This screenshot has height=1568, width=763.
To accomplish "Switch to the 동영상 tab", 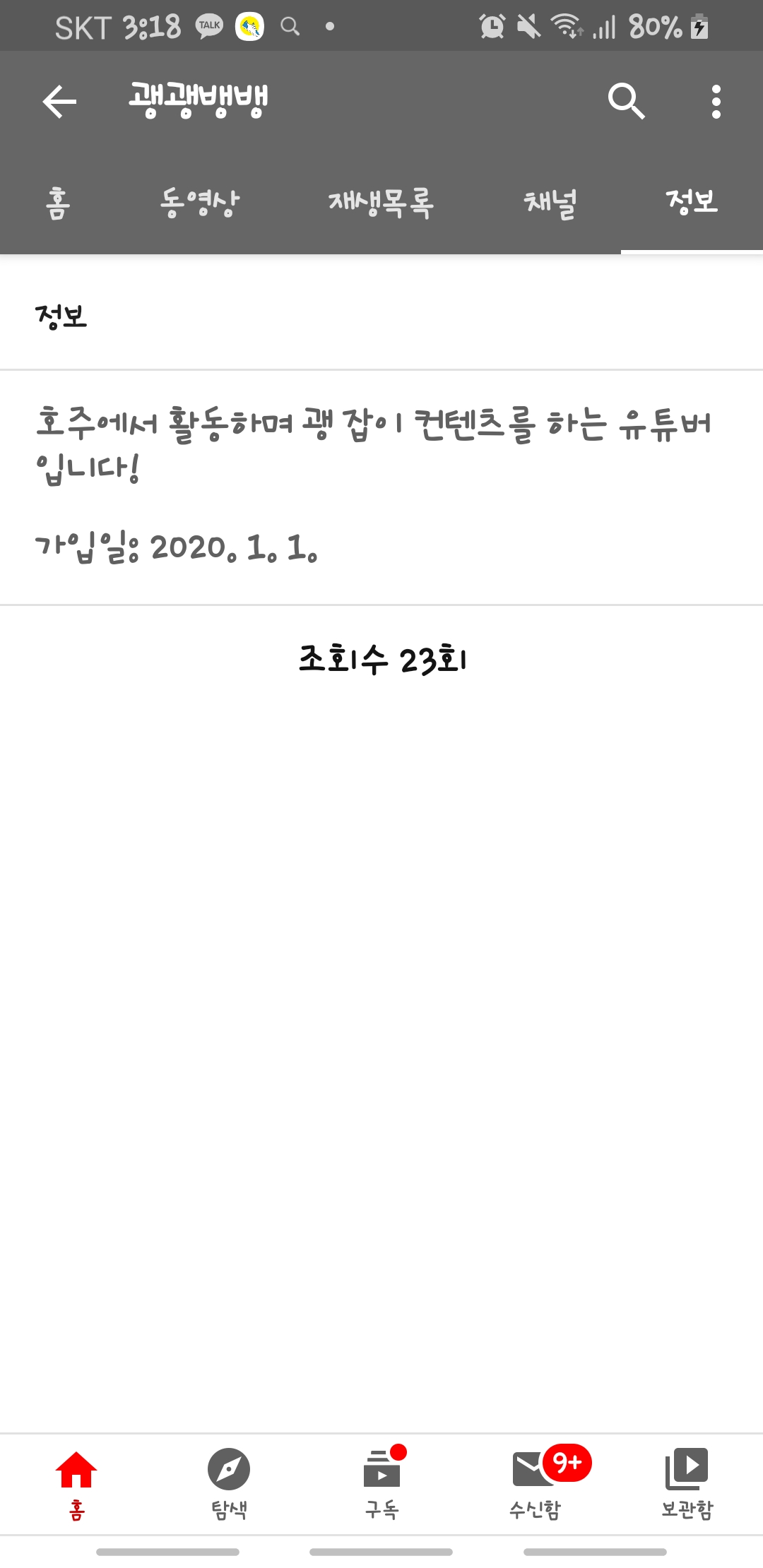I will click(x=200, y=203).
